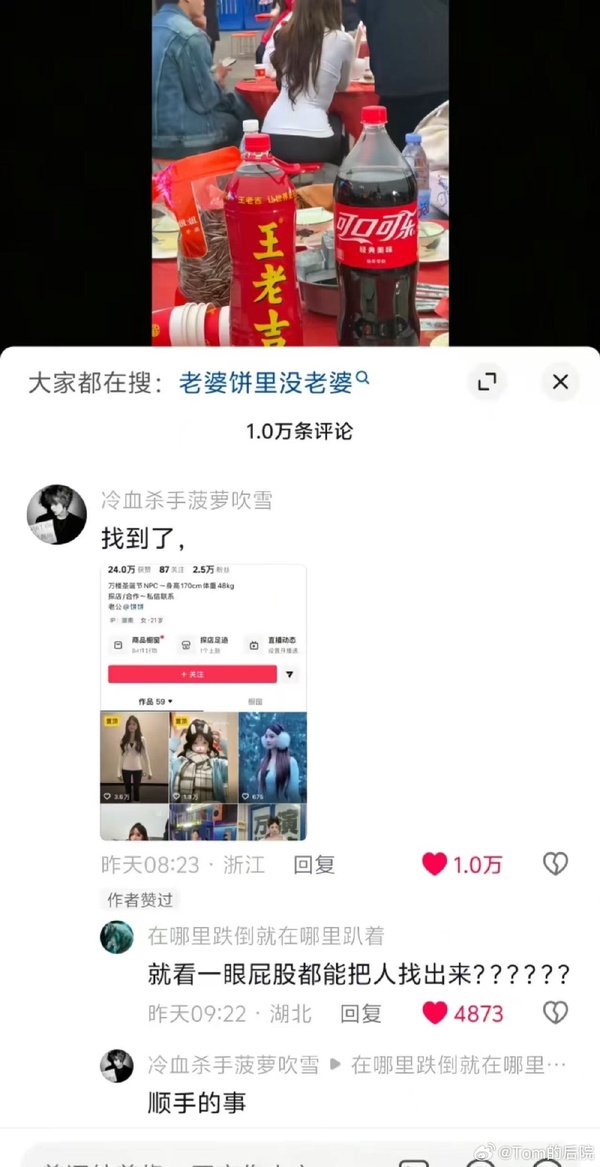Open 冷血杀手菠萝吹雪's profile avatar on 找到了 comment
The image size is (600, 1167).
click(x=56, y=514)
